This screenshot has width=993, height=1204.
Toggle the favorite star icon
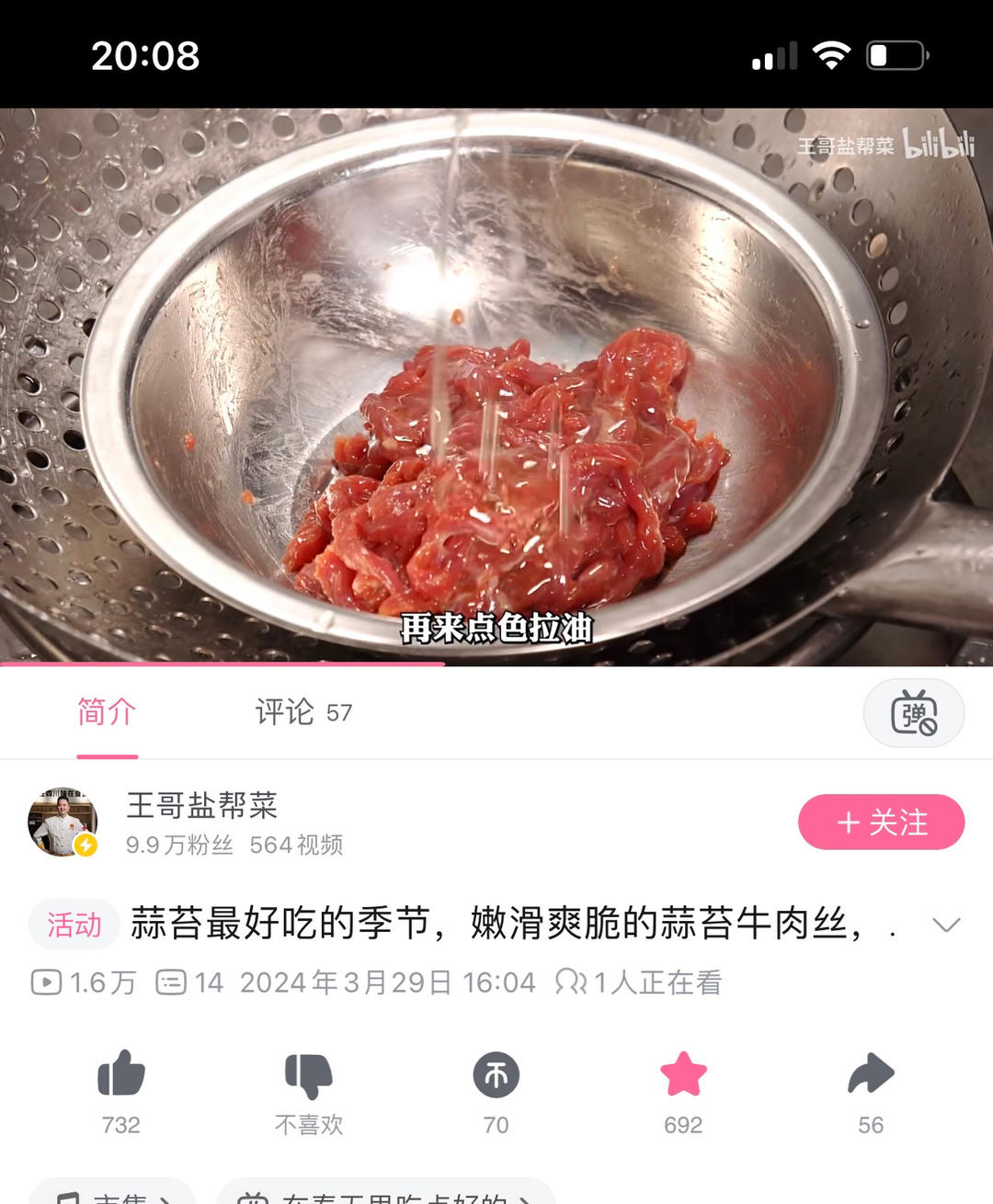point(683,1074)
